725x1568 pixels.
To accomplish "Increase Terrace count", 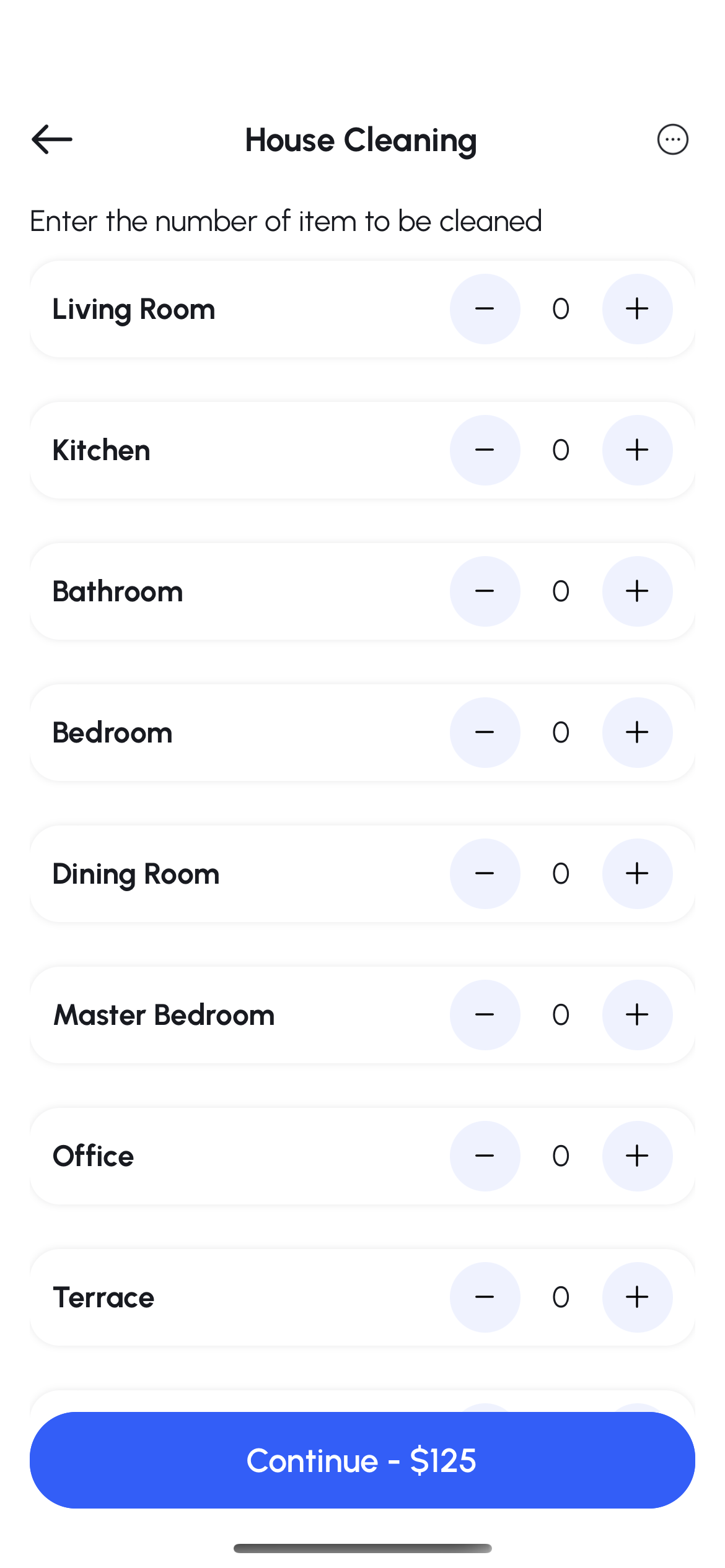I will (x=637, y=1297).
